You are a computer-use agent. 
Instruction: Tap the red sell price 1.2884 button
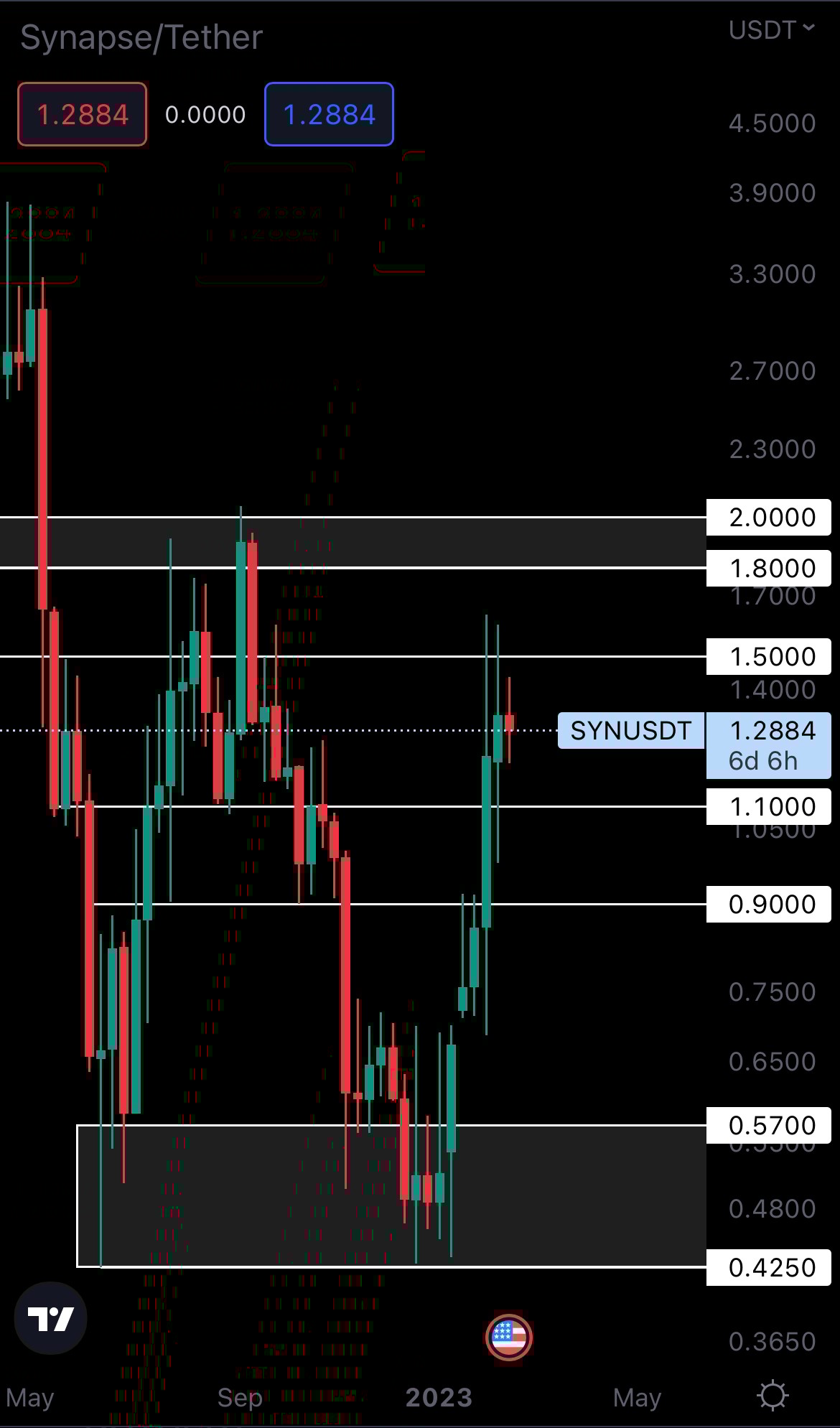(83, 114)
